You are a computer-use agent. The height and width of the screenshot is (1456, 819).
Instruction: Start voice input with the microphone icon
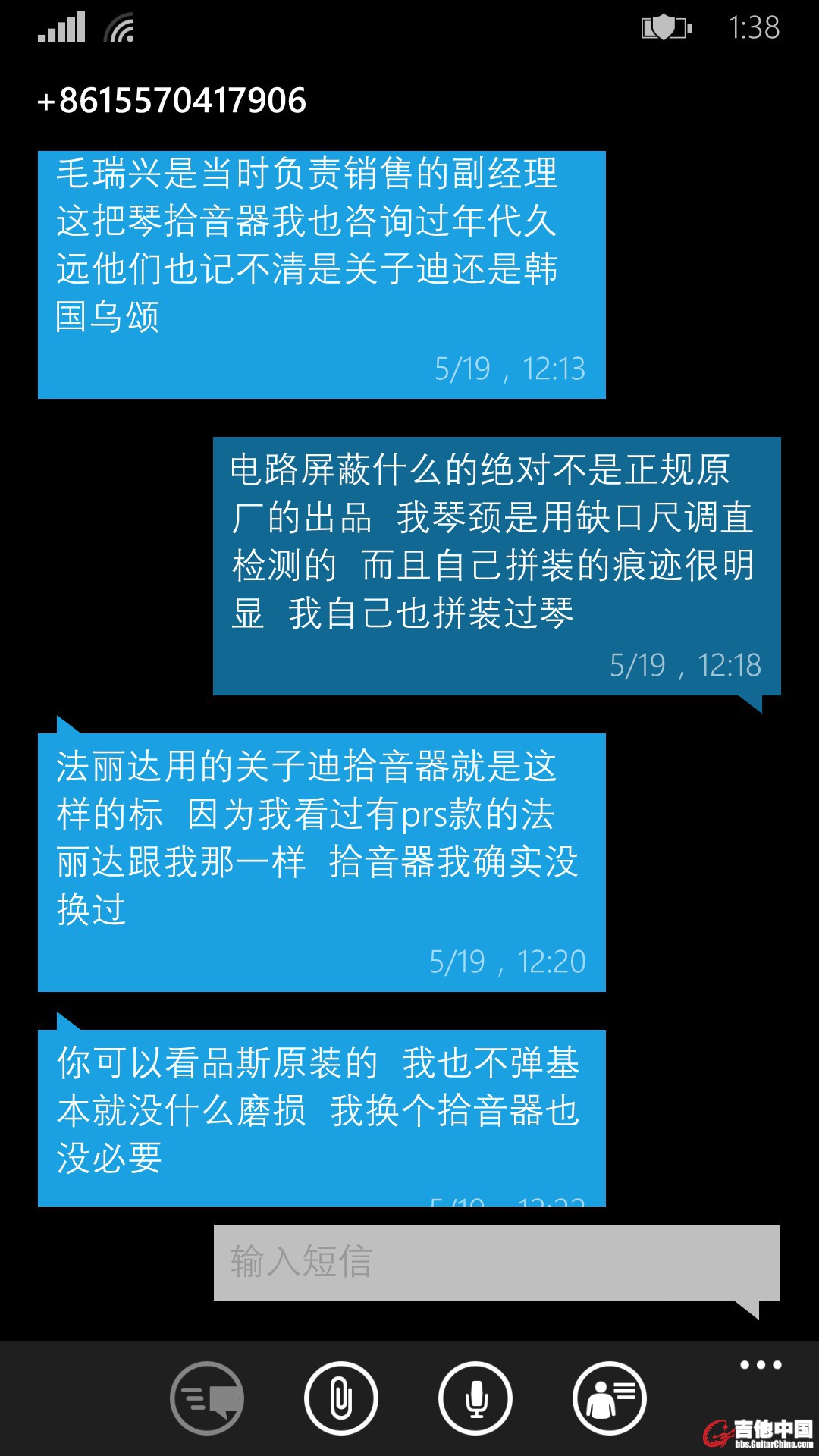[x=475, y=1398]
